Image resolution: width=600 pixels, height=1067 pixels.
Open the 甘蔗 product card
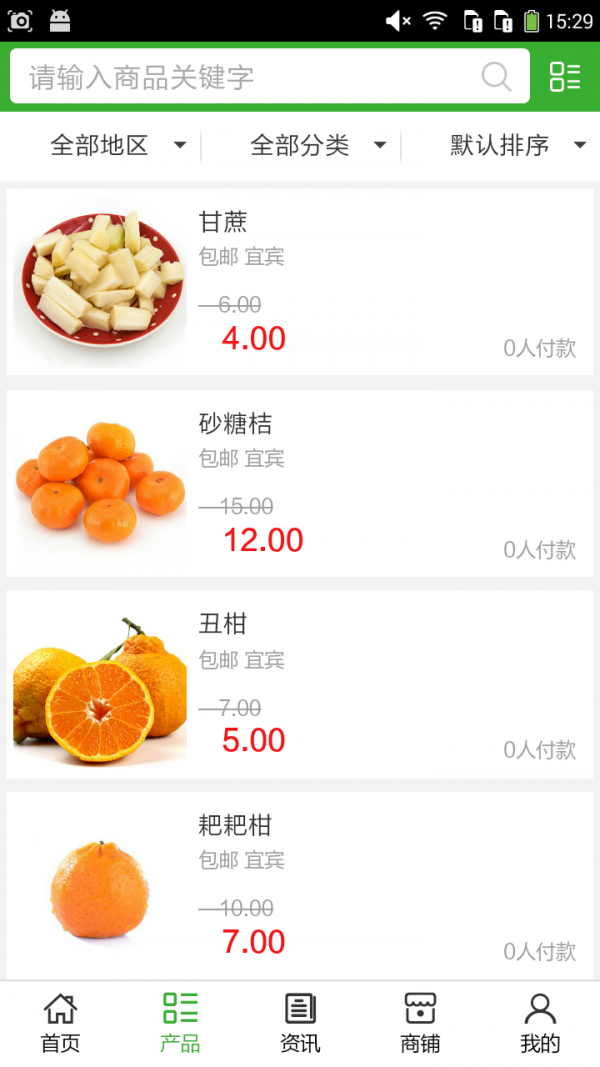click(x=300, y=282)
